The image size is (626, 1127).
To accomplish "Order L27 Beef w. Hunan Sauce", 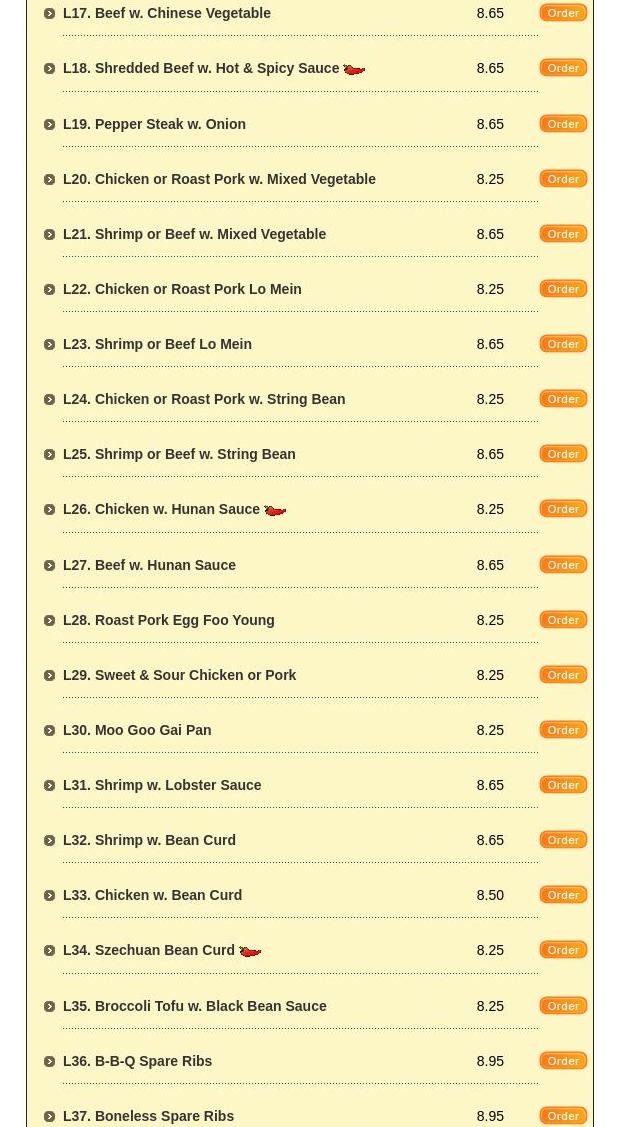I will pyautogui.click(x=563, y=565).
